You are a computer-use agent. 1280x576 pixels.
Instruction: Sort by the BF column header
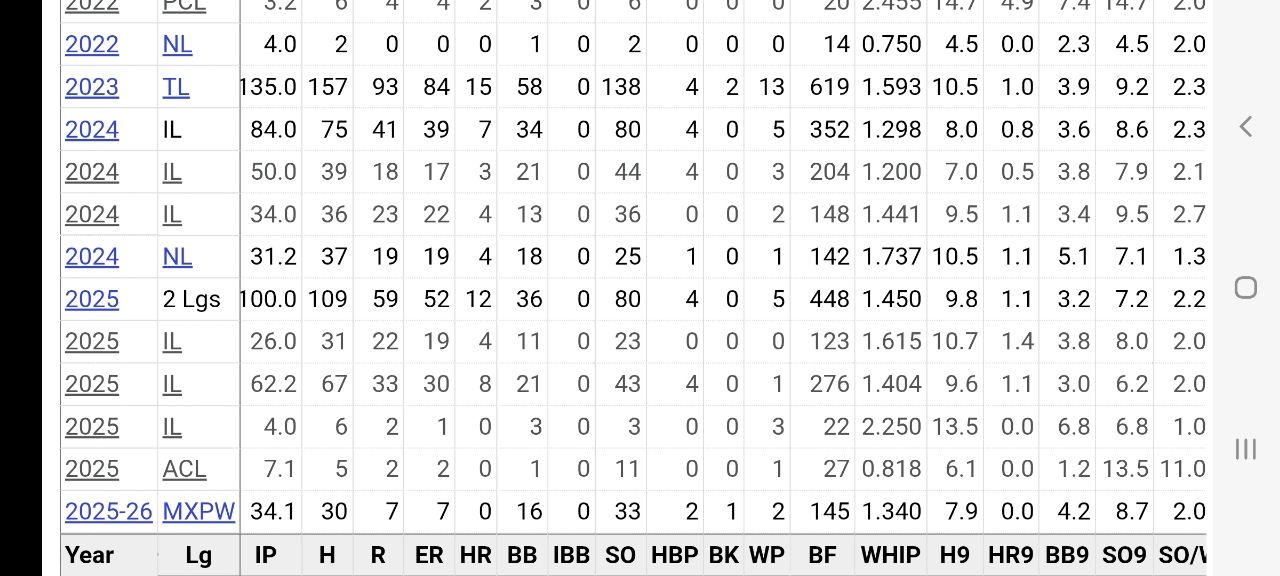coord(822,555)
